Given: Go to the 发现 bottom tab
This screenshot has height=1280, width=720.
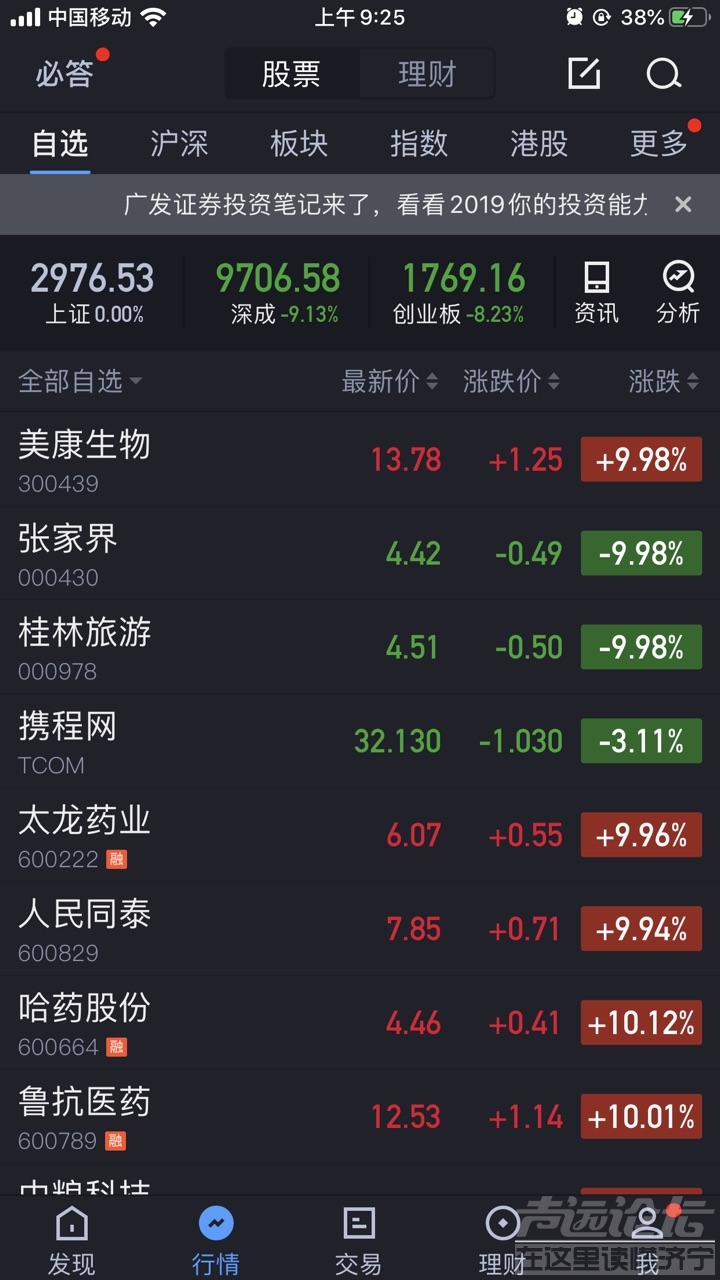Looking at the screenshot, I should (72, 1240).
